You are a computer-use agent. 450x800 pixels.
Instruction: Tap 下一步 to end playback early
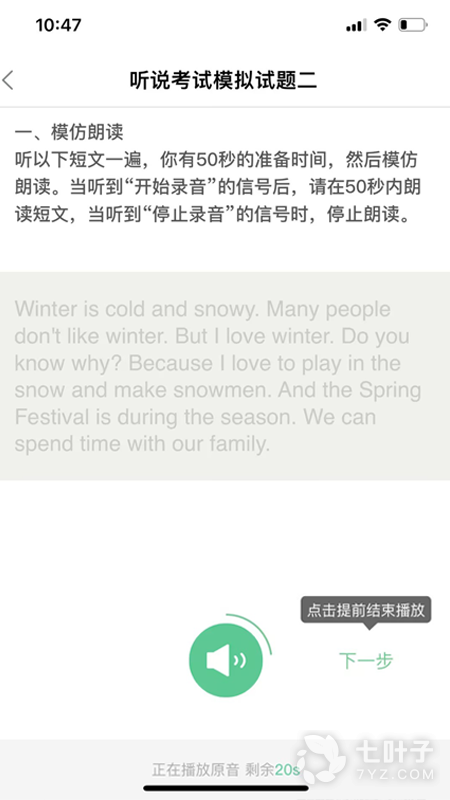tap(366, 660)
